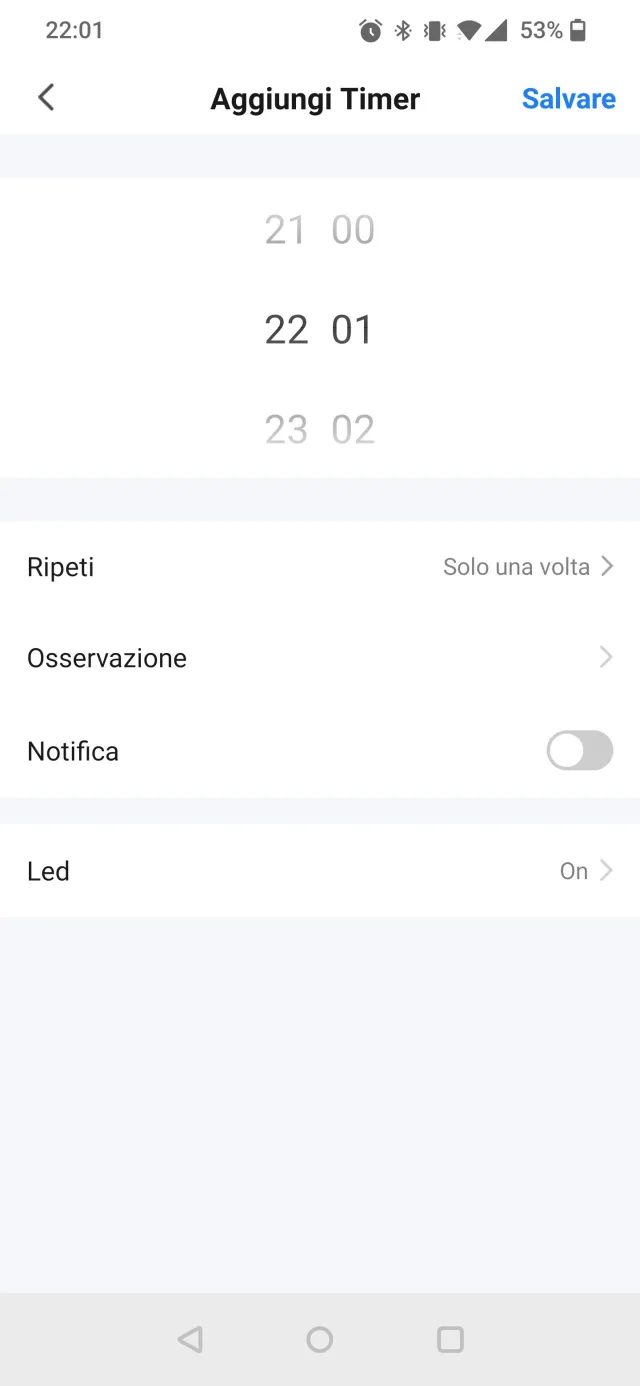640x1386 pixels.
Task: Select minute 00 in the time picker
Action: coord(353,230)
